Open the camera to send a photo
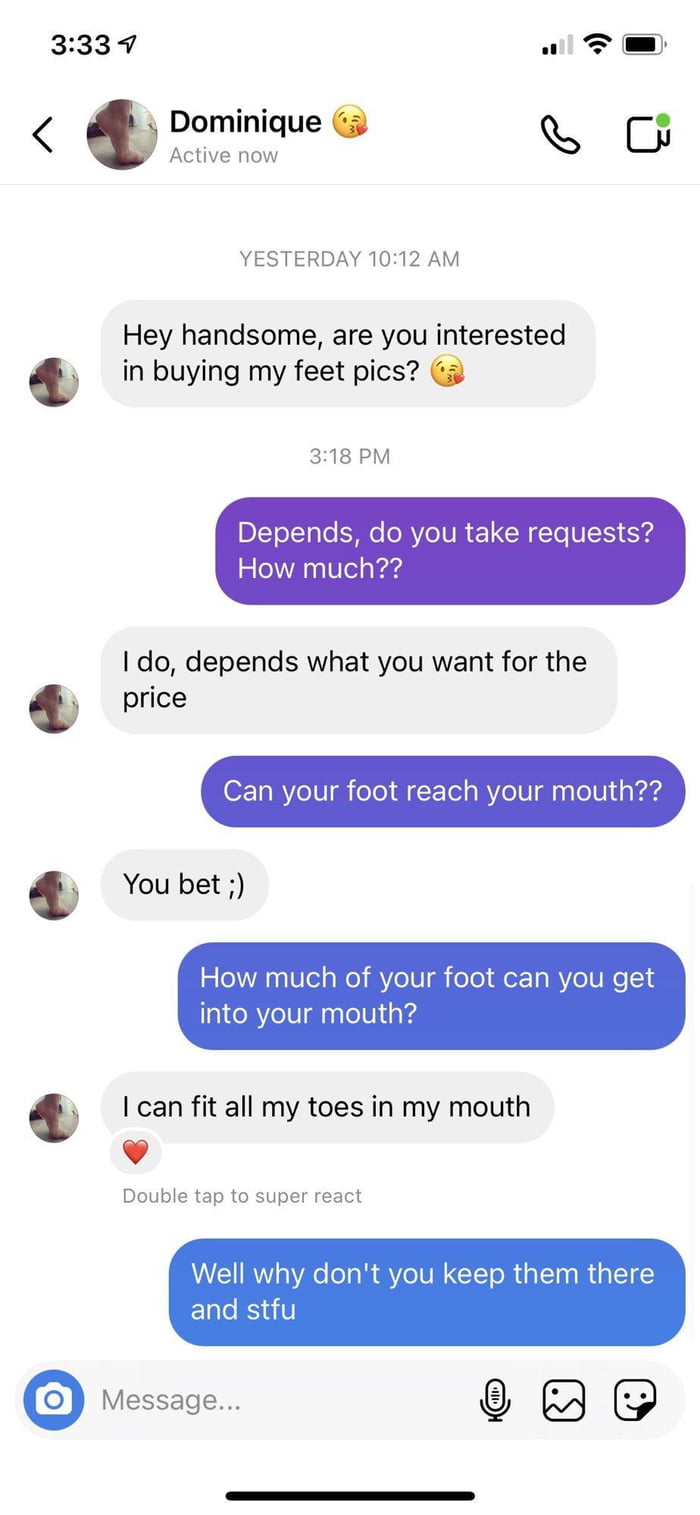Image resolution: width=700 pixels, height=1515 pixels. (53, 1399)
